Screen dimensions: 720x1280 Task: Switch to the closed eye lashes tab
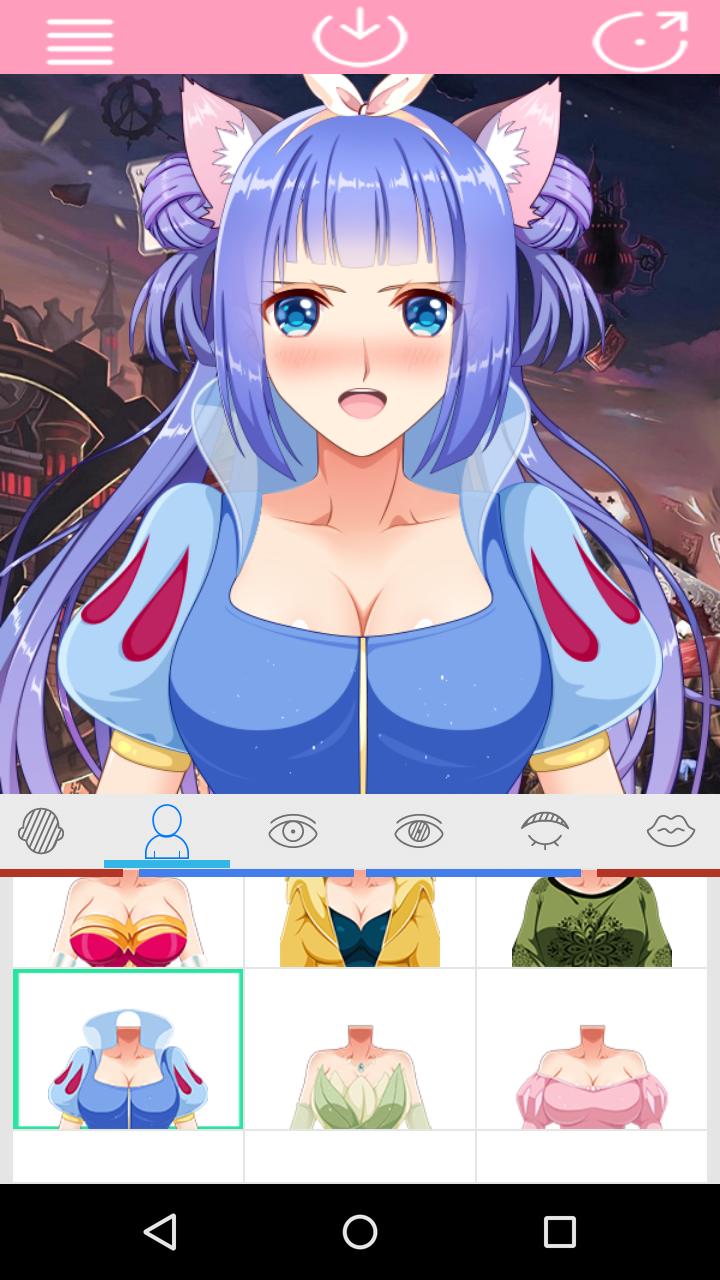pos(545,831)
